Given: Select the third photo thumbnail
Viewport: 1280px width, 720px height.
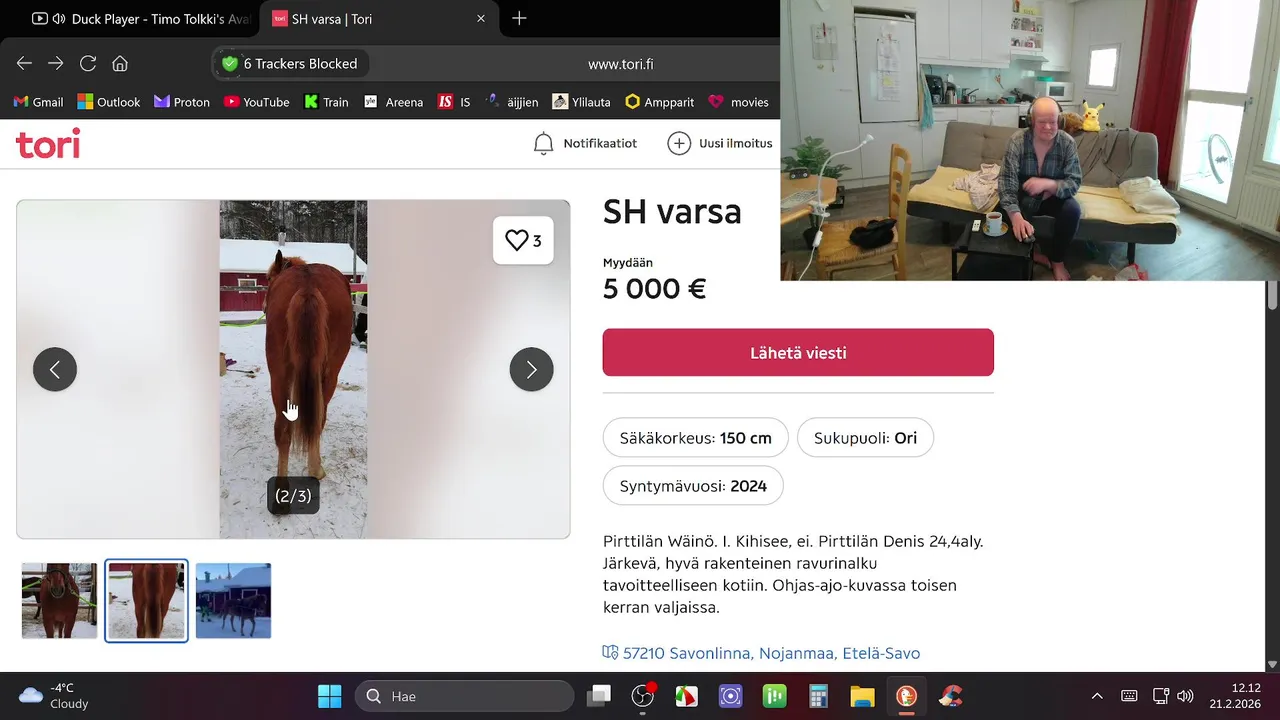Looking at the screenshot, I should click(x=233, y=601).
